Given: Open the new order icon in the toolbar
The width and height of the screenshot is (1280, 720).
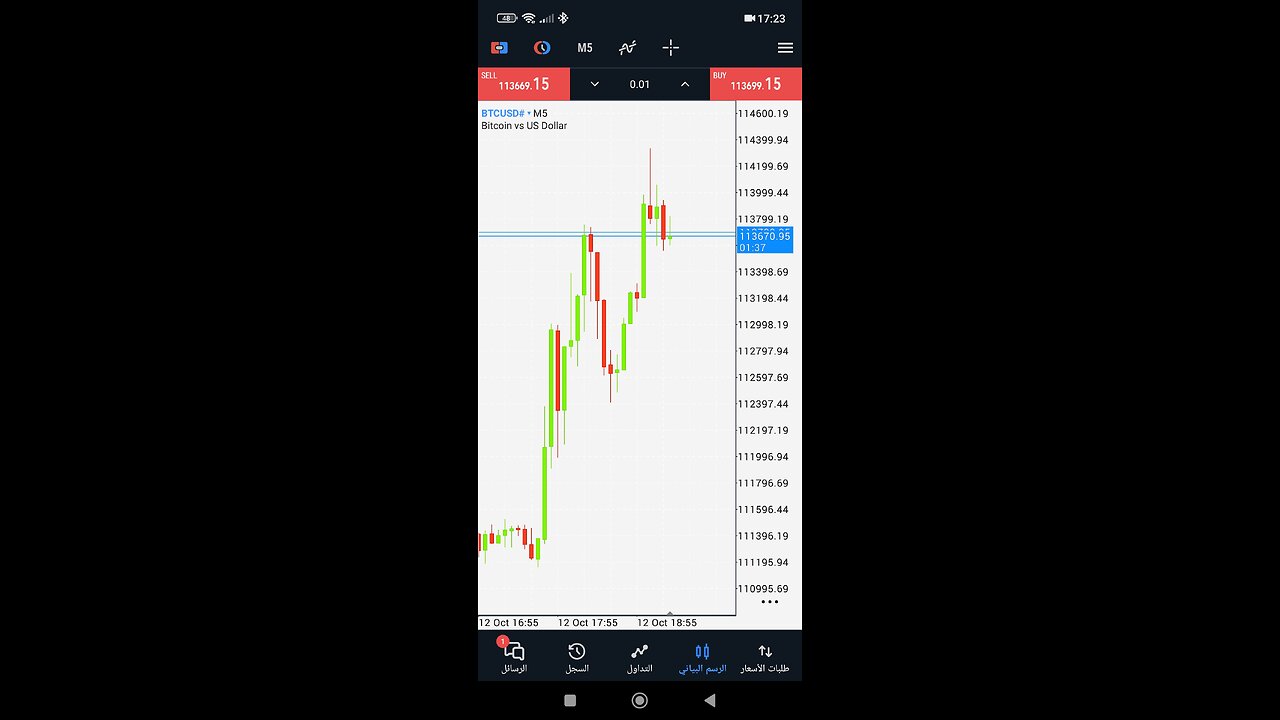Looking at the screenshot, I should [499, 48].
